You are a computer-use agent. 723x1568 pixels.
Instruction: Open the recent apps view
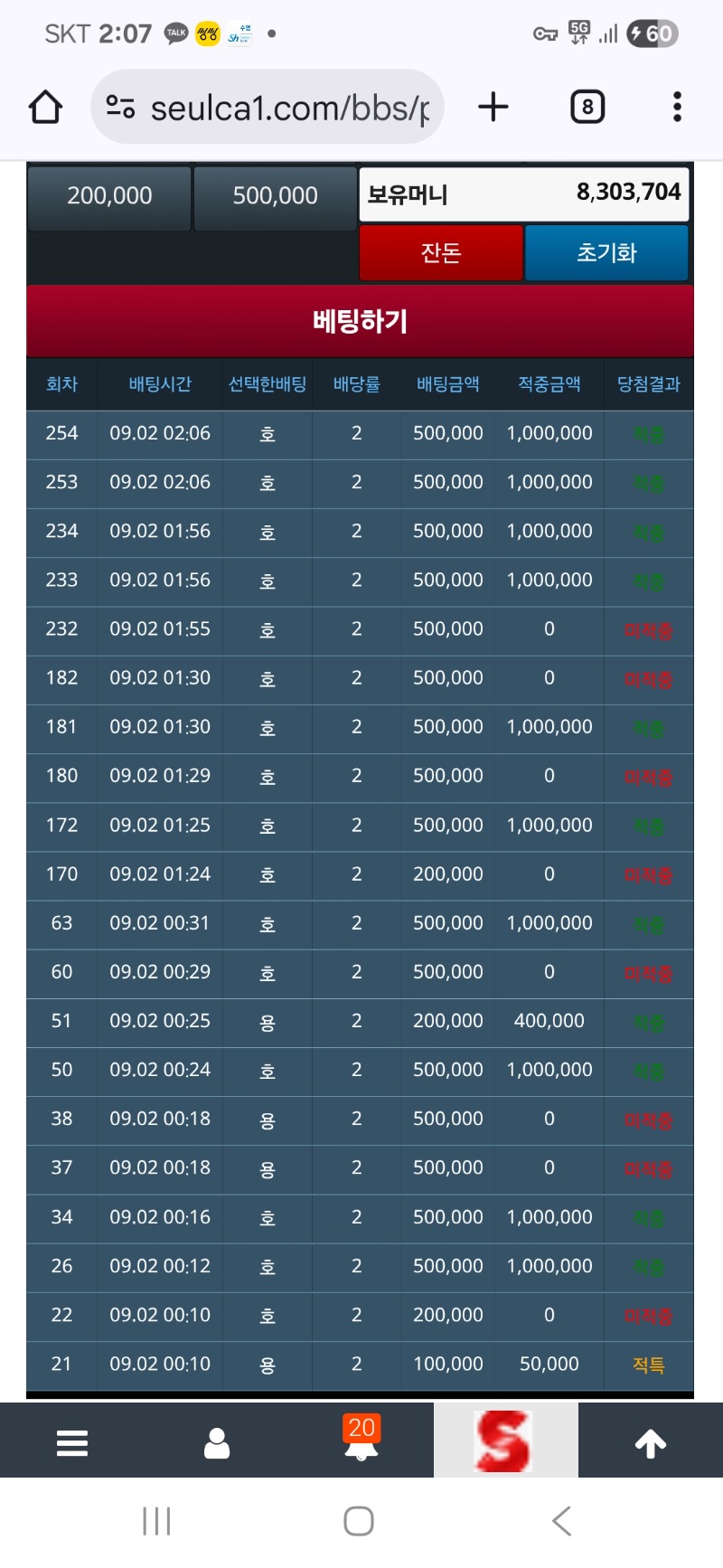point(156,1521)
